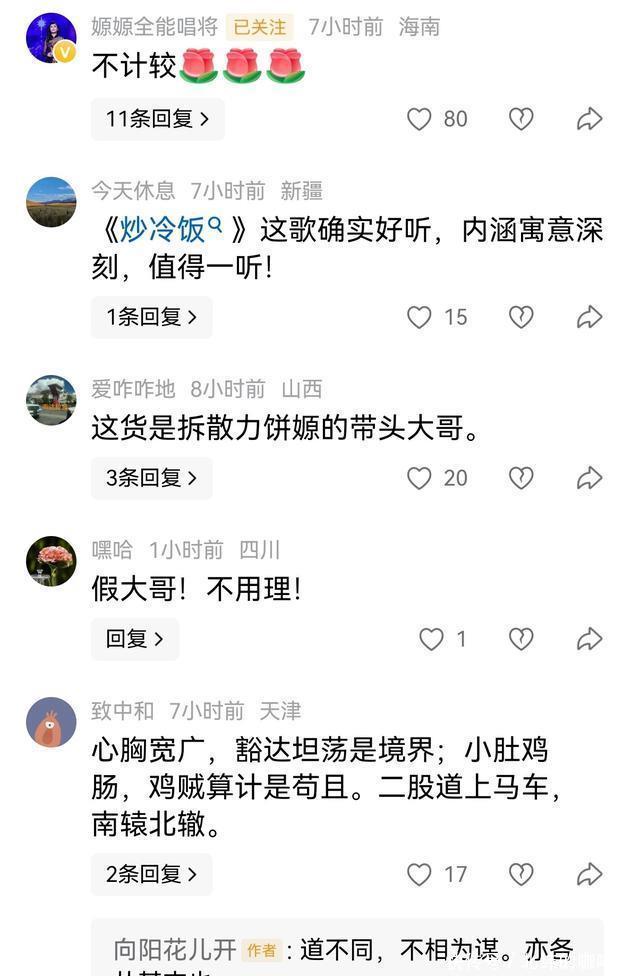Share the comment from 嫄嫄全能唱将

point(589,119)
